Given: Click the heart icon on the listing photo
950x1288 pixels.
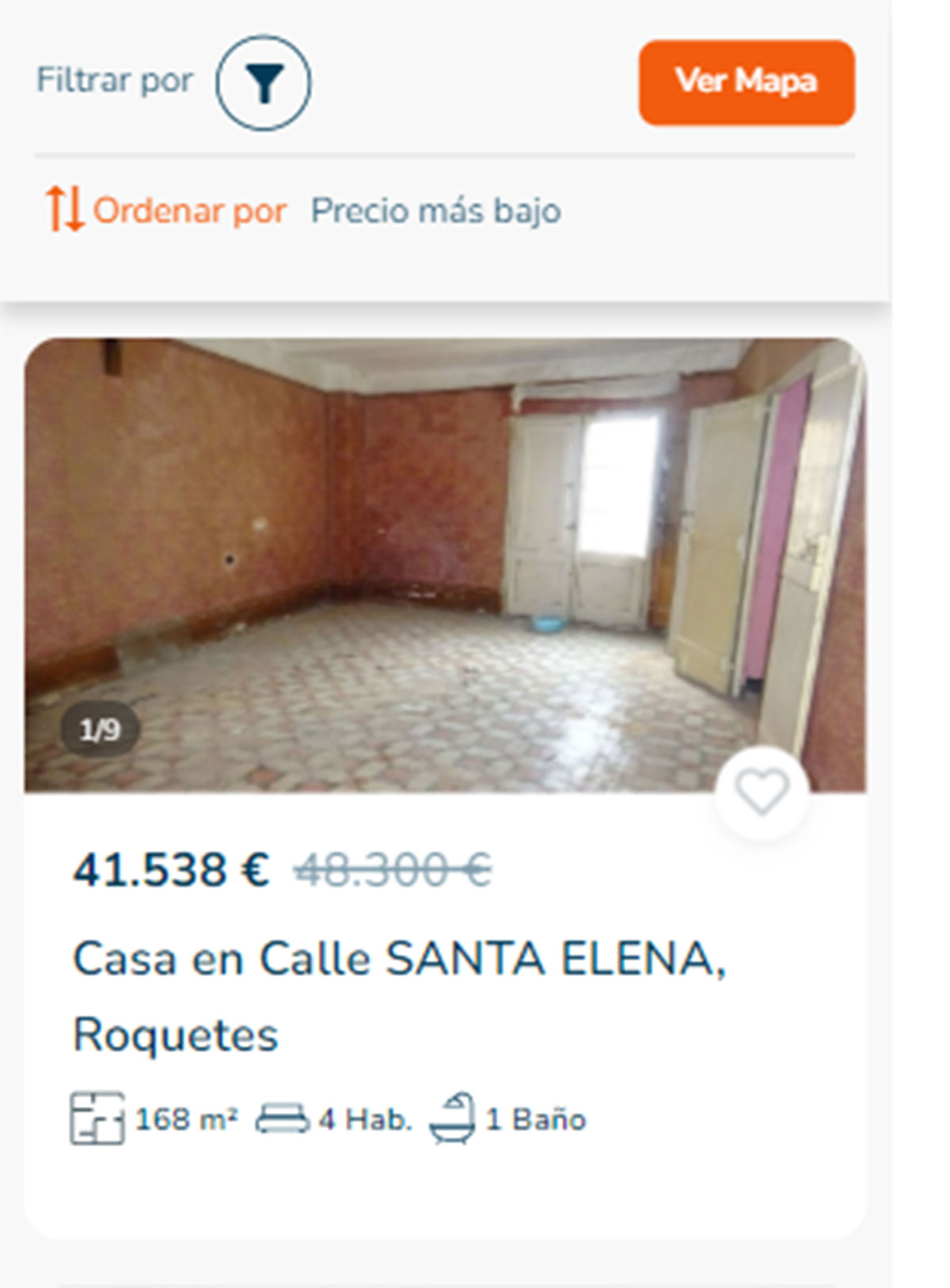Looking at the screenshot, I should tap(762, 791).
